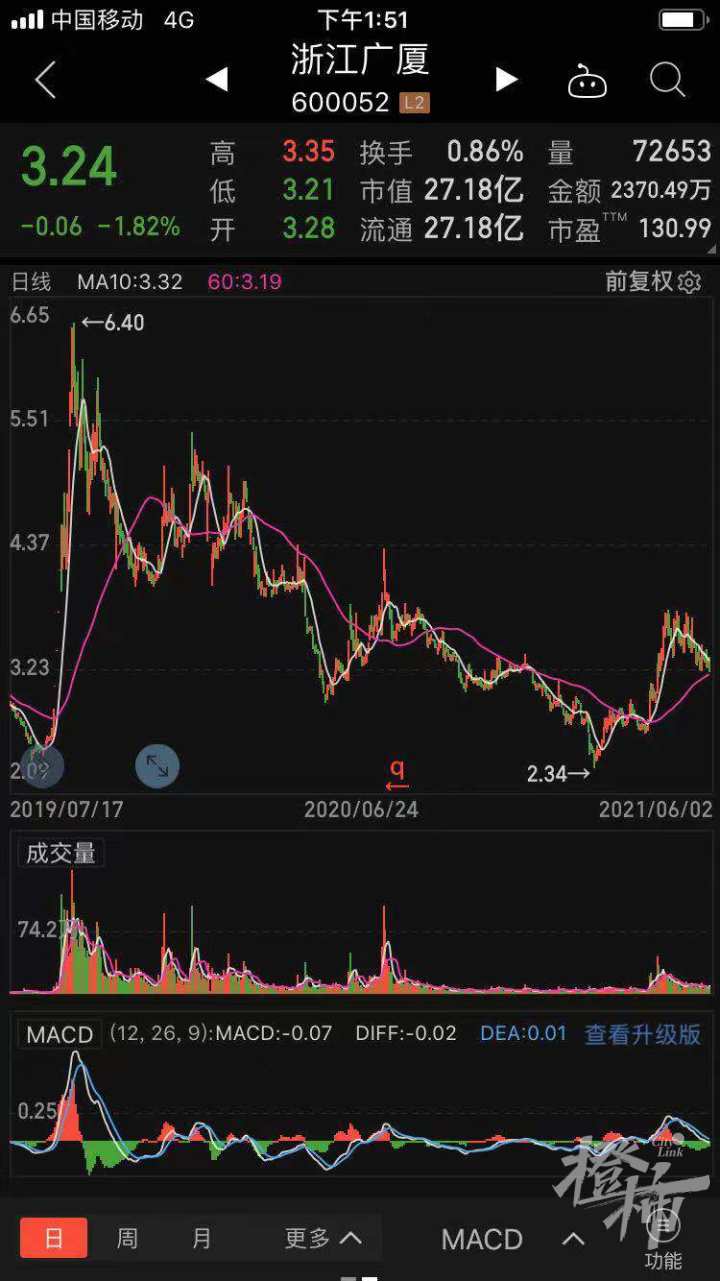
Task: Expand the chart to fullscreen
Action: 157,766
